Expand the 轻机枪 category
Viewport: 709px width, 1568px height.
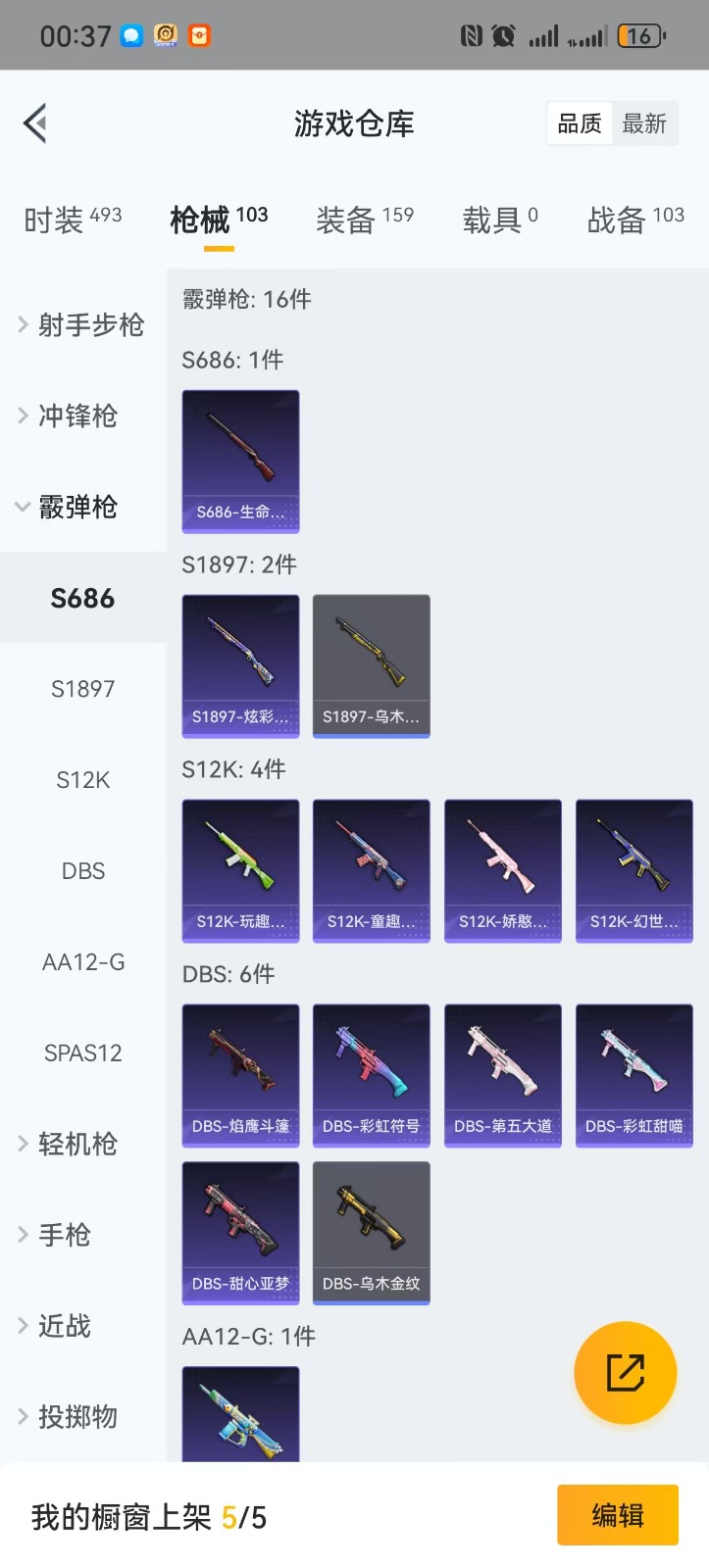(x=82, y=1144)
